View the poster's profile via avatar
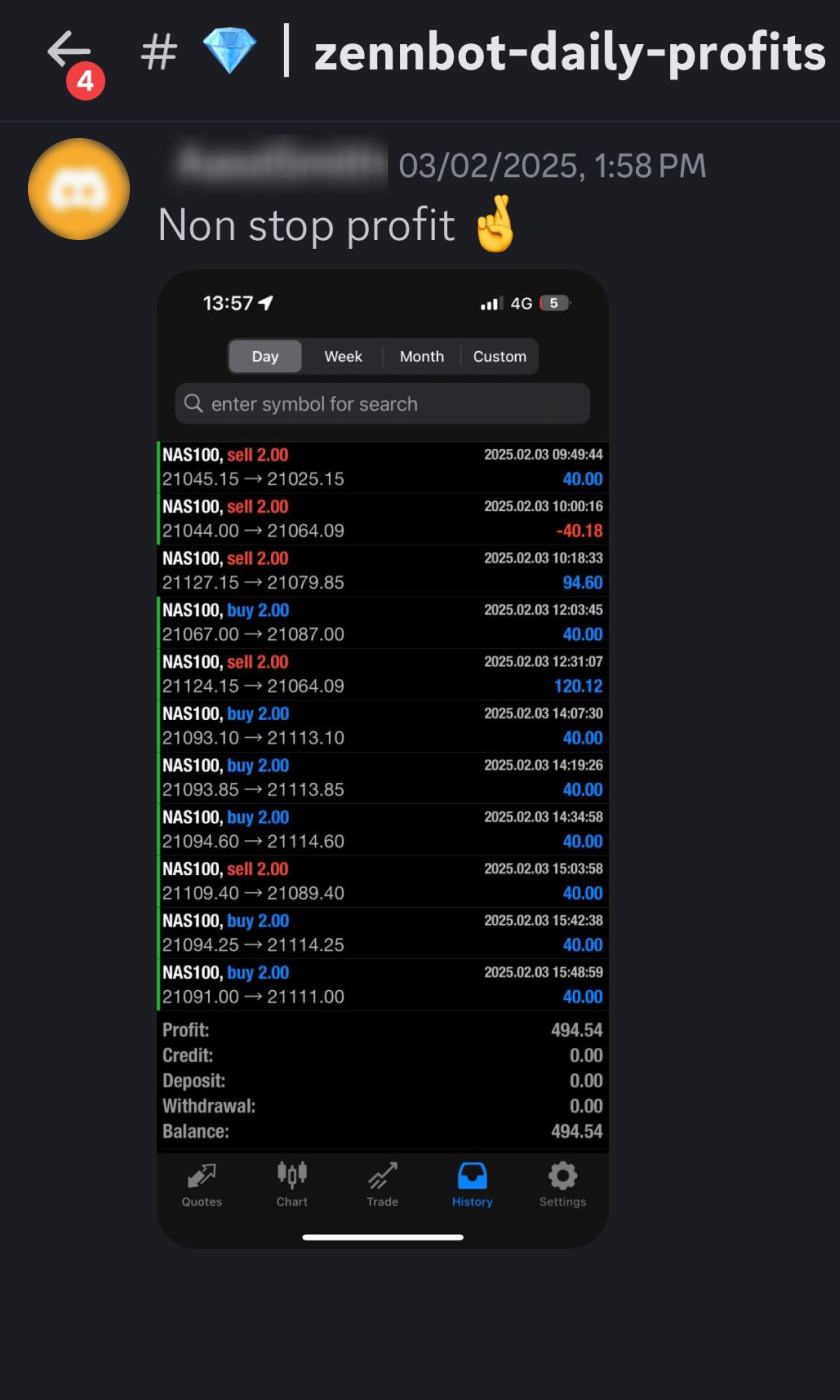Viewport: 840px width, 1400px height. pos(79,189)
